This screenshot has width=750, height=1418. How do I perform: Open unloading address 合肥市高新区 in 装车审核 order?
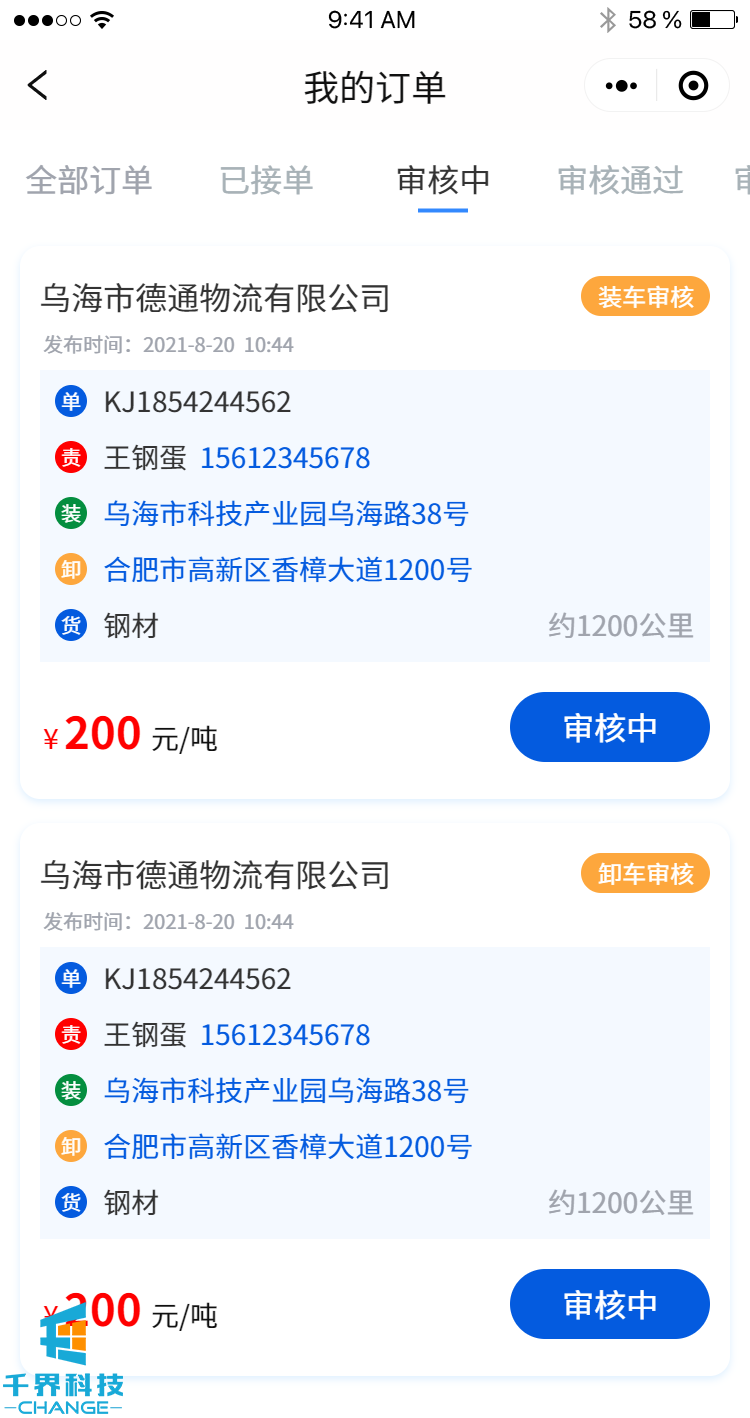pos(288,571)
